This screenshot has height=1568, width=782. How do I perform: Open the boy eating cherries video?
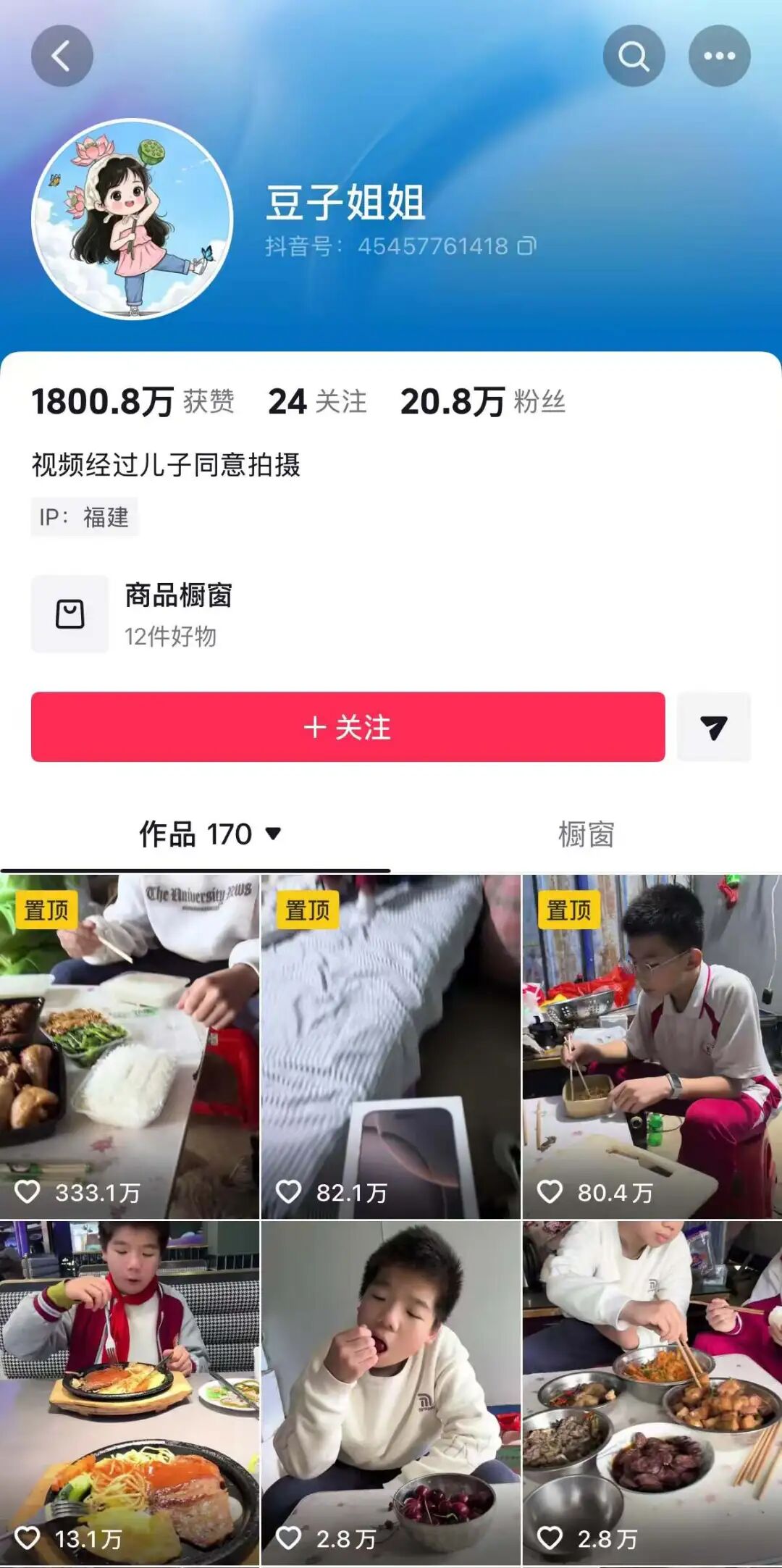(390, 1394)
